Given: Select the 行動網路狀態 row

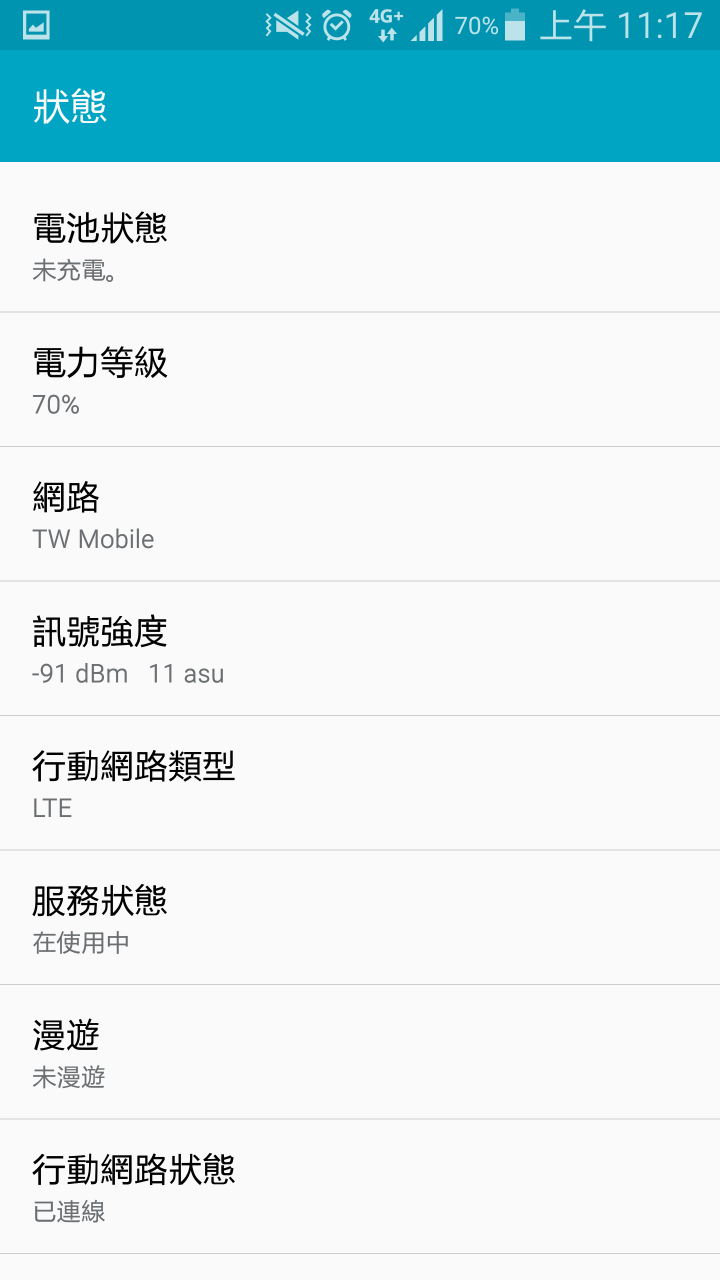Looking at the screenshot, I should (360, 1187).
